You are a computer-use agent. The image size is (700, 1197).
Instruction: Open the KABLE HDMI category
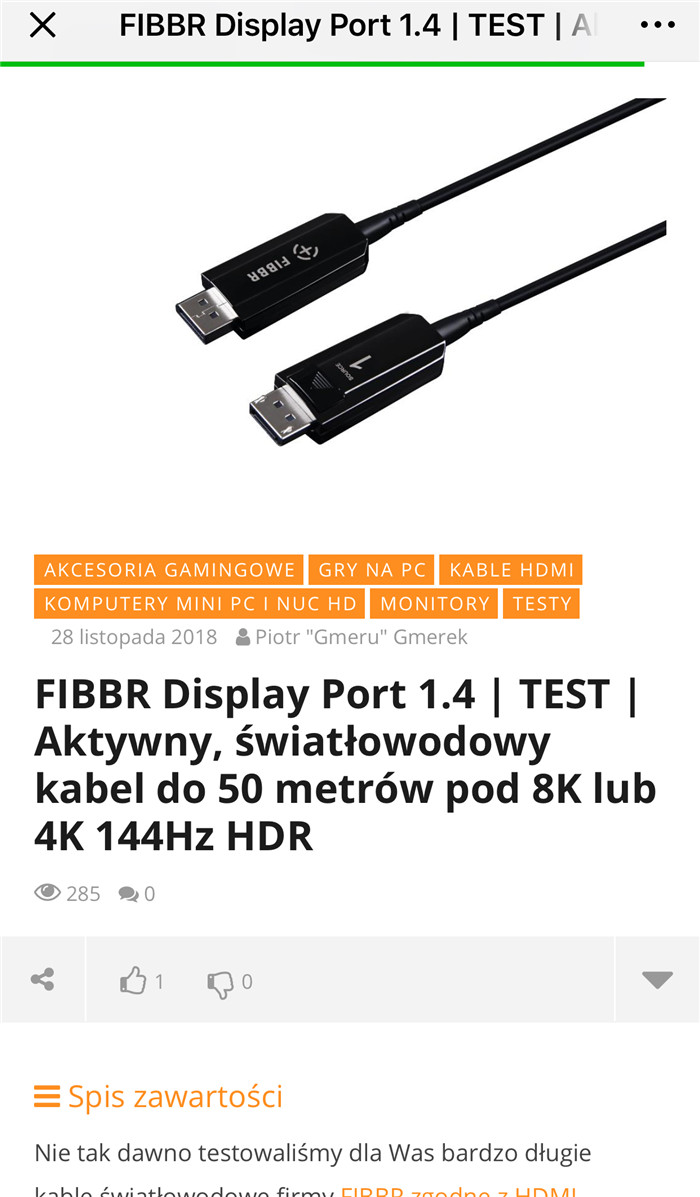coord(511,570)
